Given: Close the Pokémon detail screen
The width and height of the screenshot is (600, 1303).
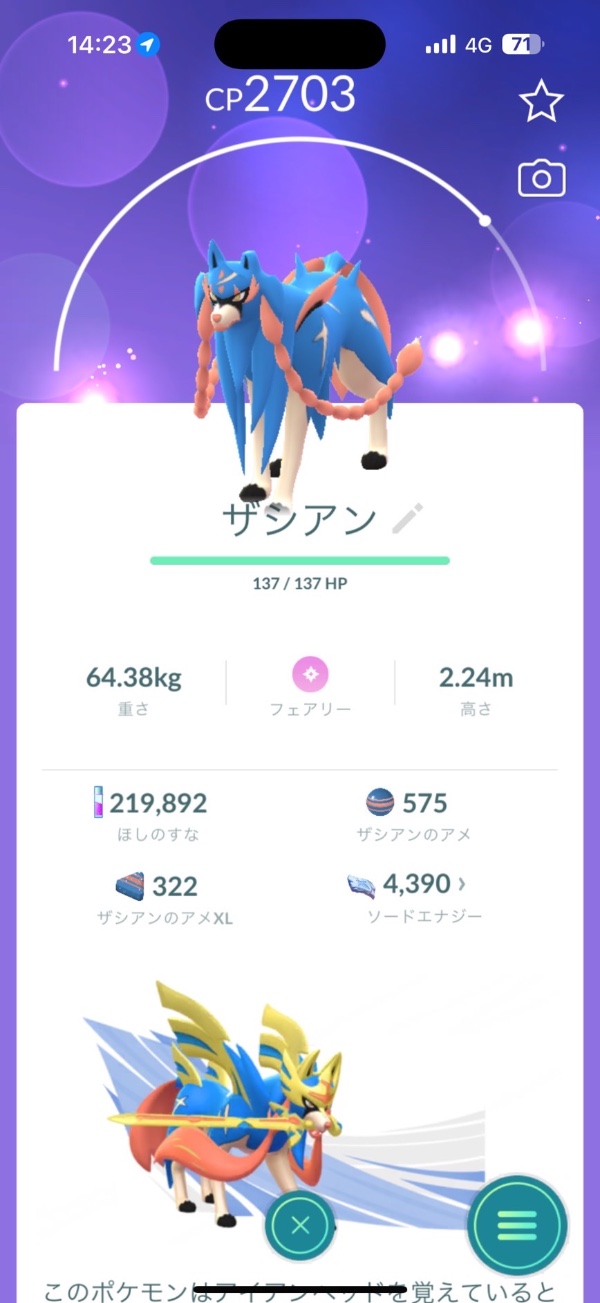Looking at the screenshot, I should [299, 1225].
